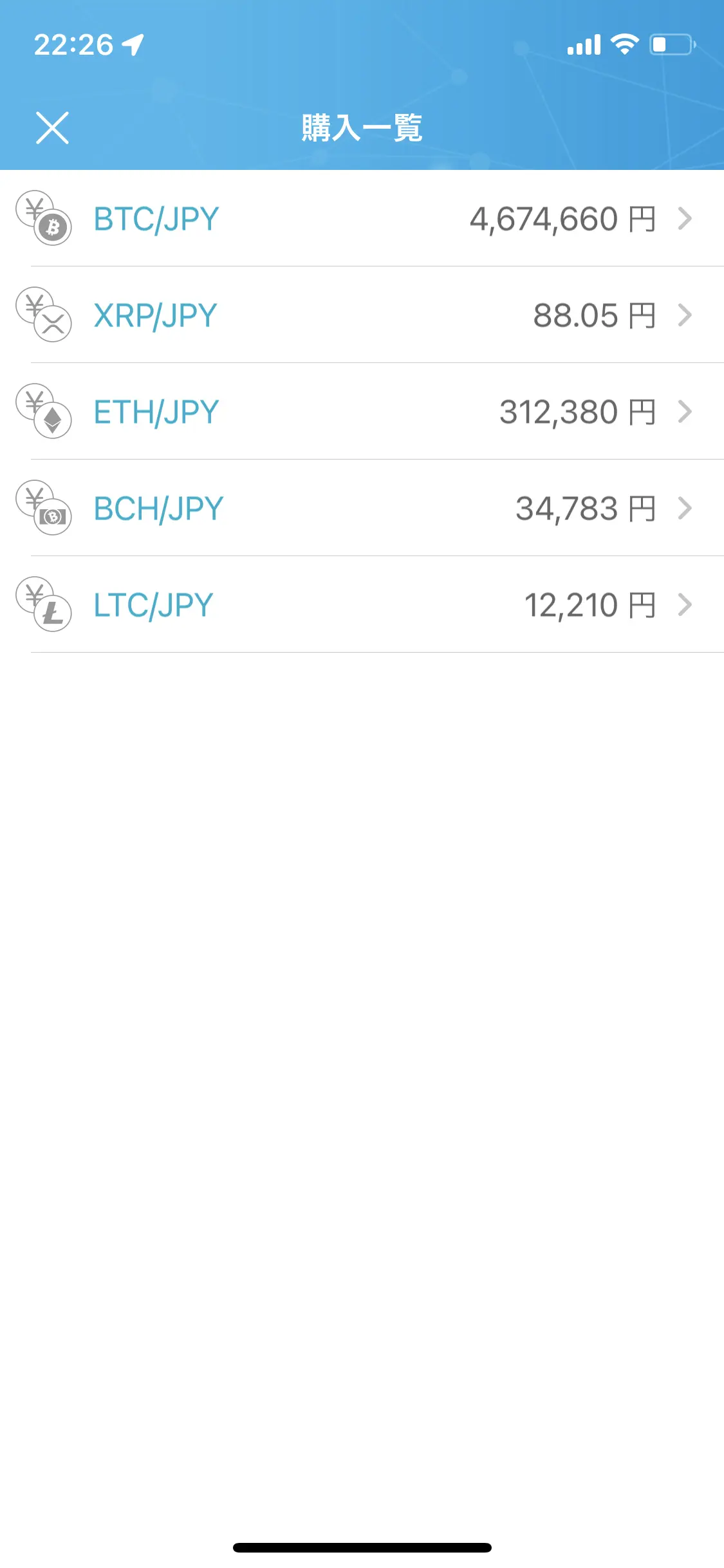Close the 購入一覧 screen
Viewport: 724px width, 1568px height.
[52, 127]
